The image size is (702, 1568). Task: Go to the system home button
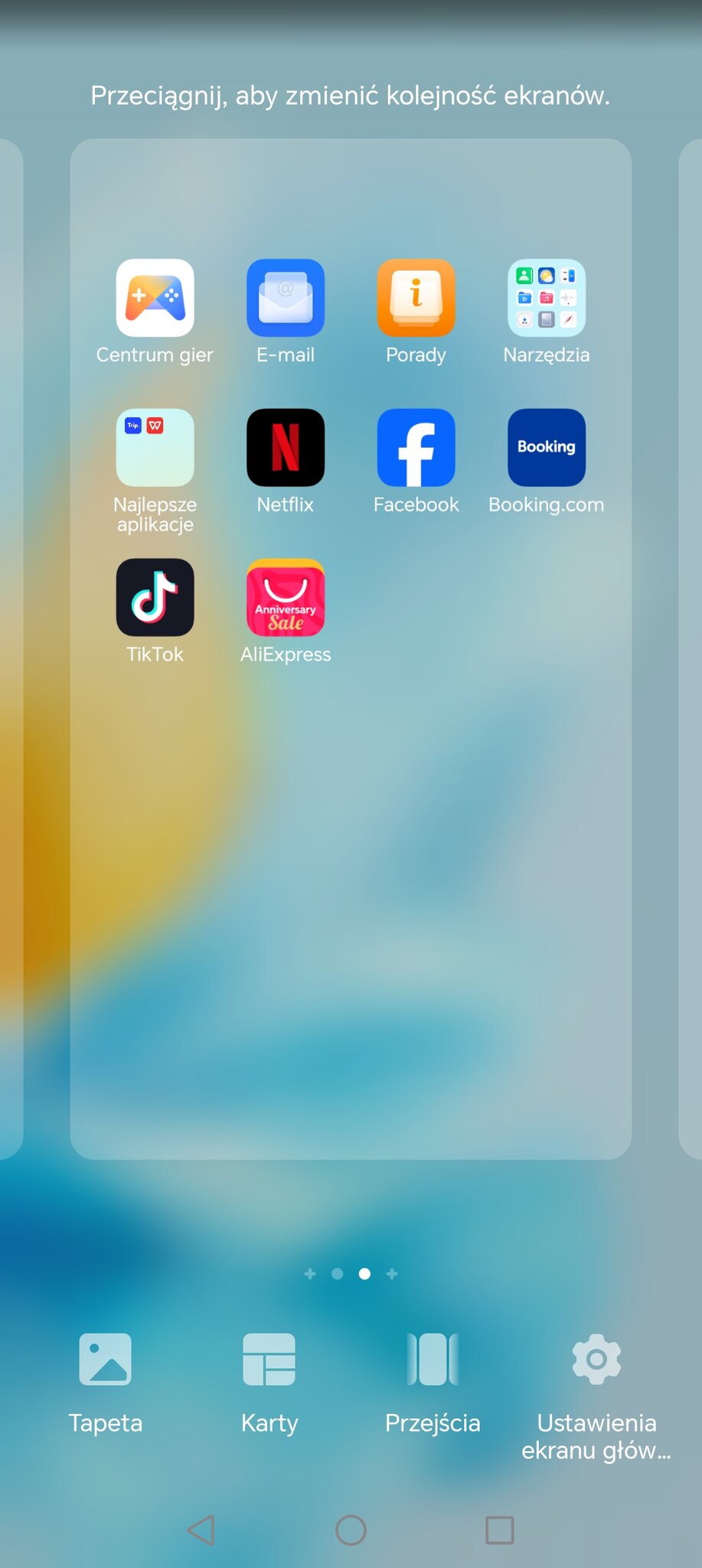click(351, 1530)
